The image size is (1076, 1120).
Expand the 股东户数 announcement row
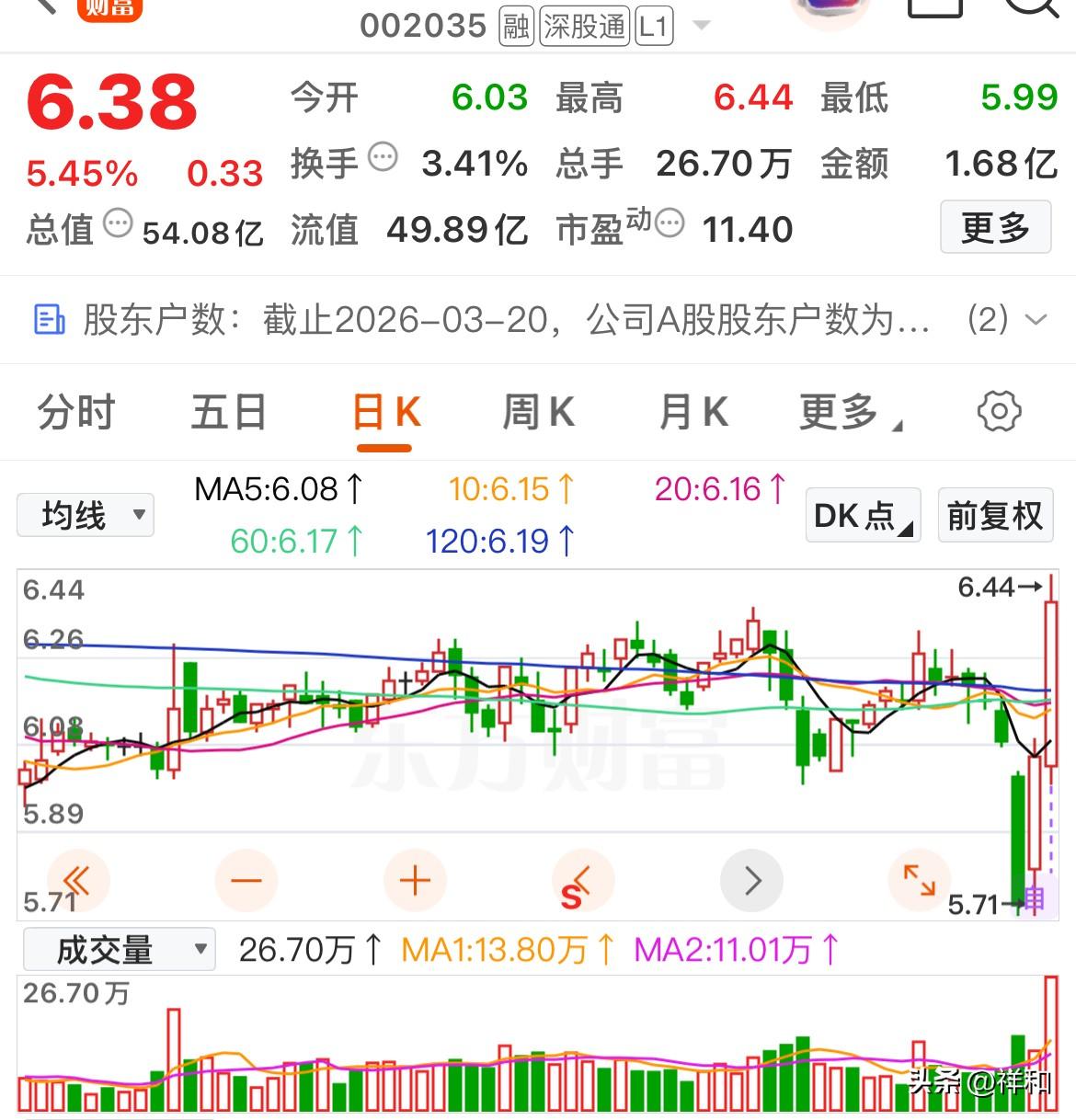[x=1035, y=320]
